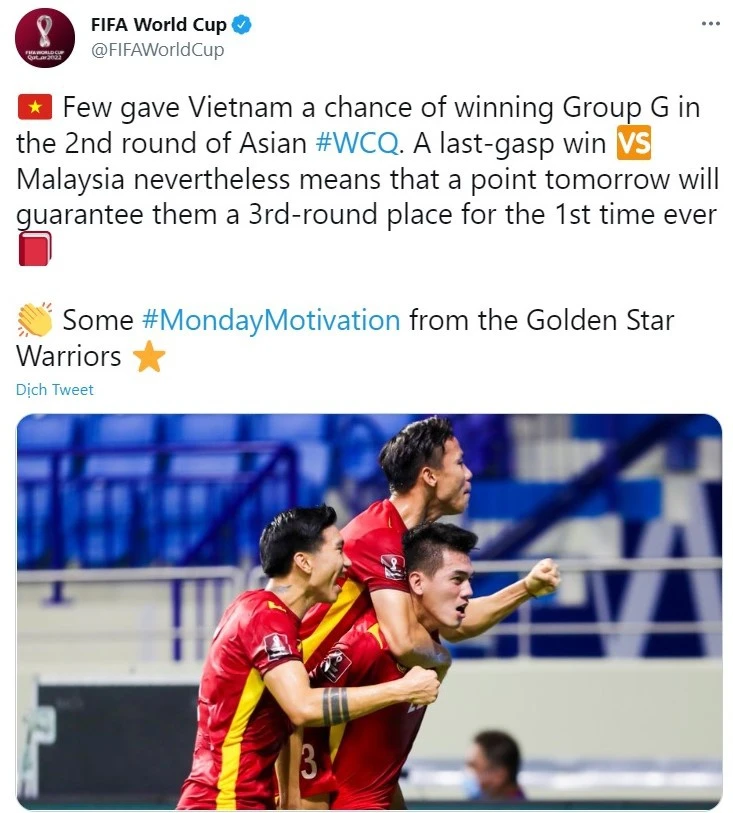The height and width of the screenshot is (813, 733).
Task: Open the tweet's overflow menu
Action: [709, 24]
